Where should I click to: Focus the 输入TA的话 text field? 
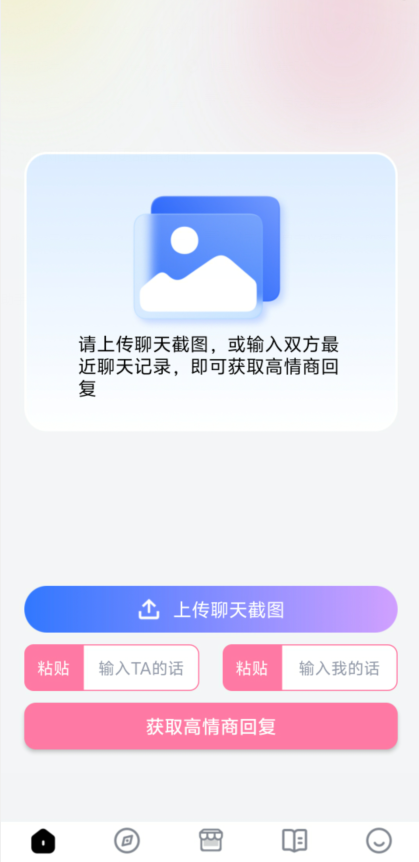coord(141,668)
